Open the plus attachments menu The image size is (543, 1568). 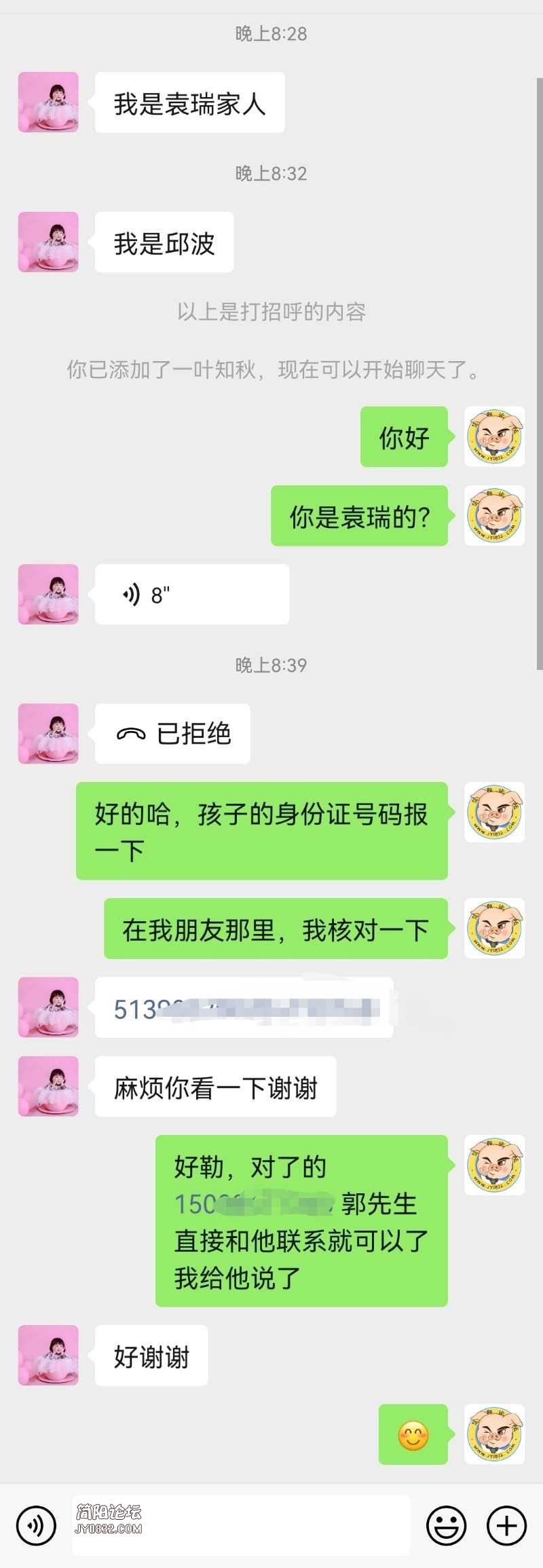506,1525
